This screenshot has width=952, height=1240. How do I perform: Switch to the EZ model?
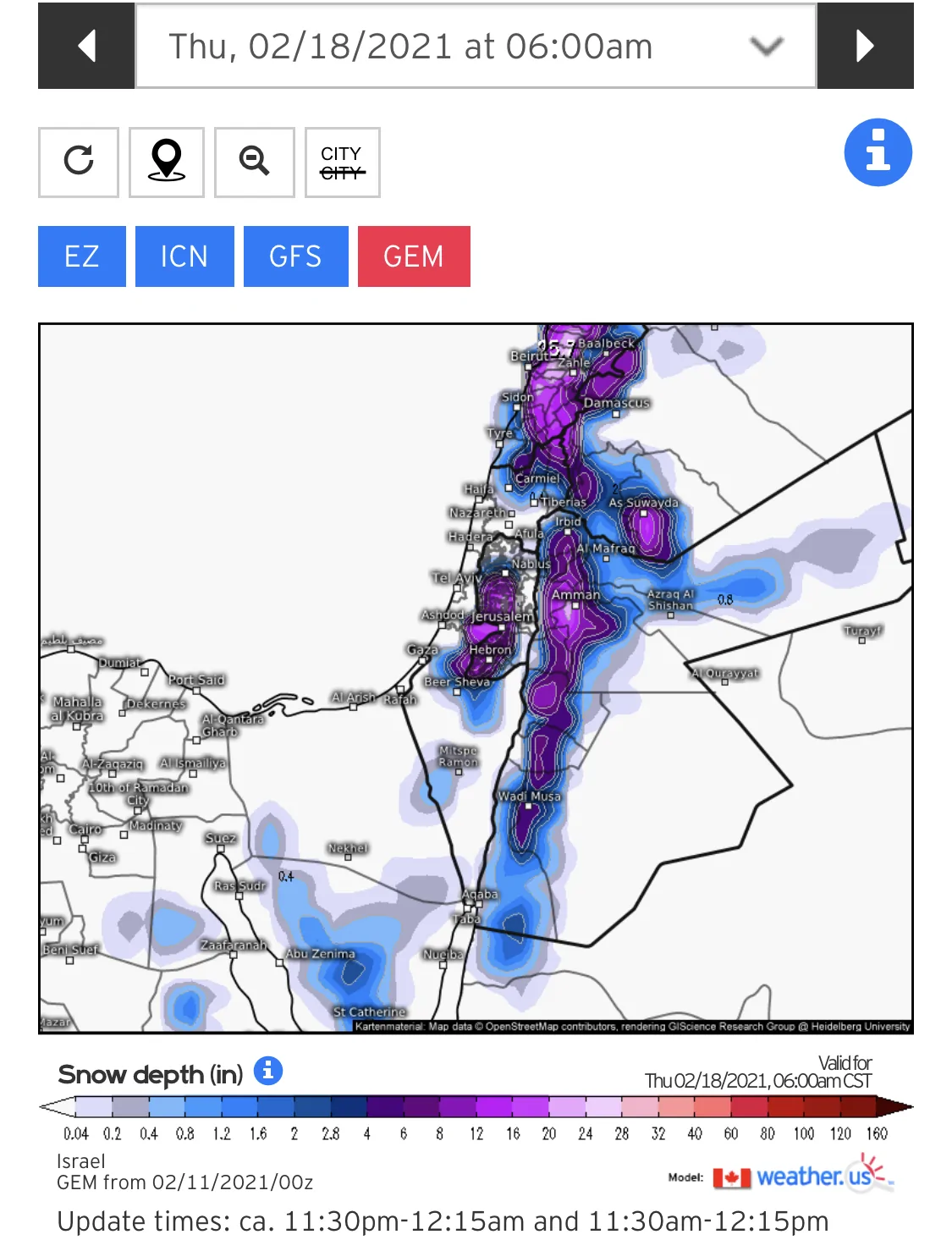(82, 256)
